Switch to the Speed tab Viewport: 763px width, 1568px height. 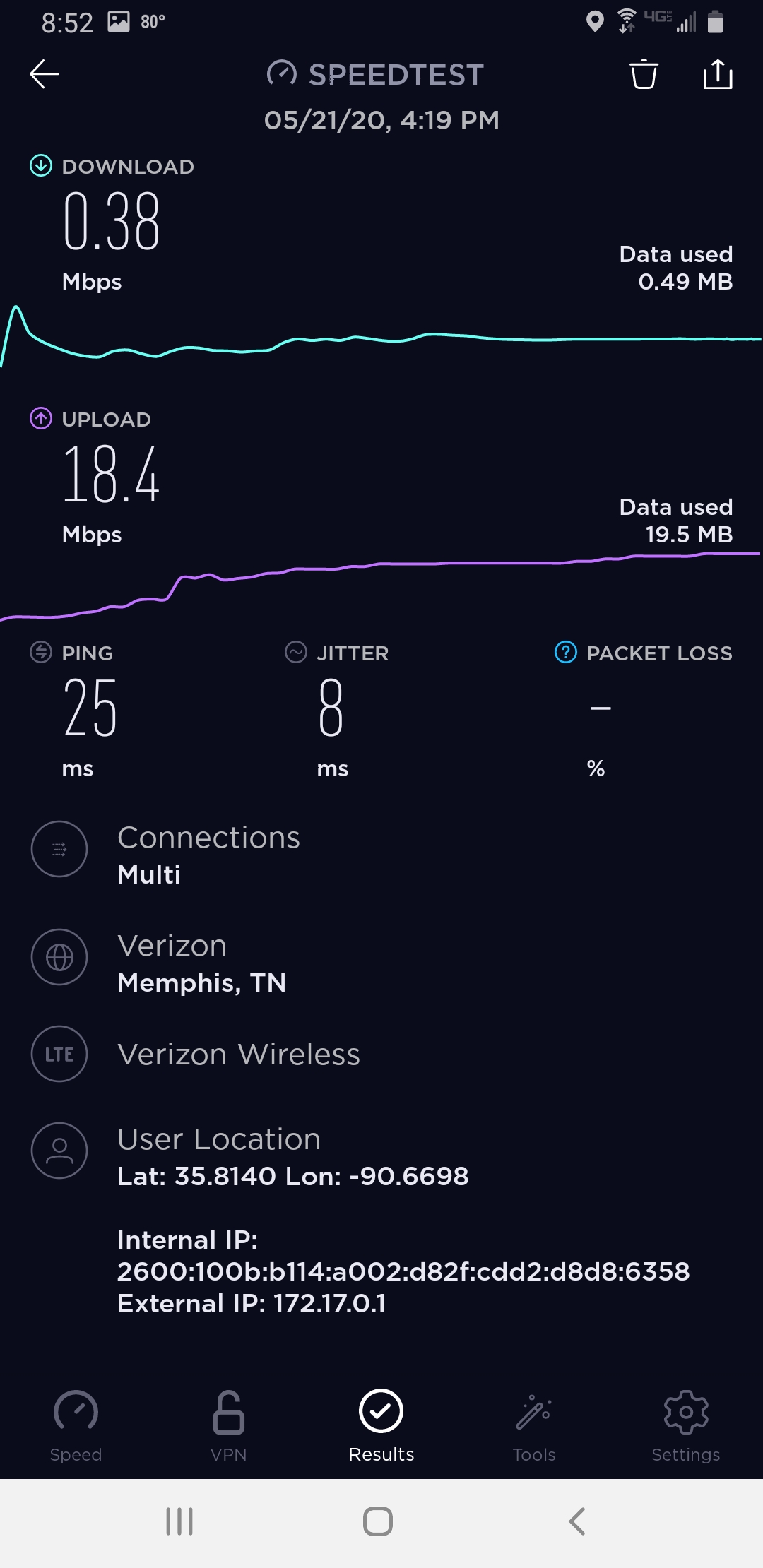point(76,1427)
